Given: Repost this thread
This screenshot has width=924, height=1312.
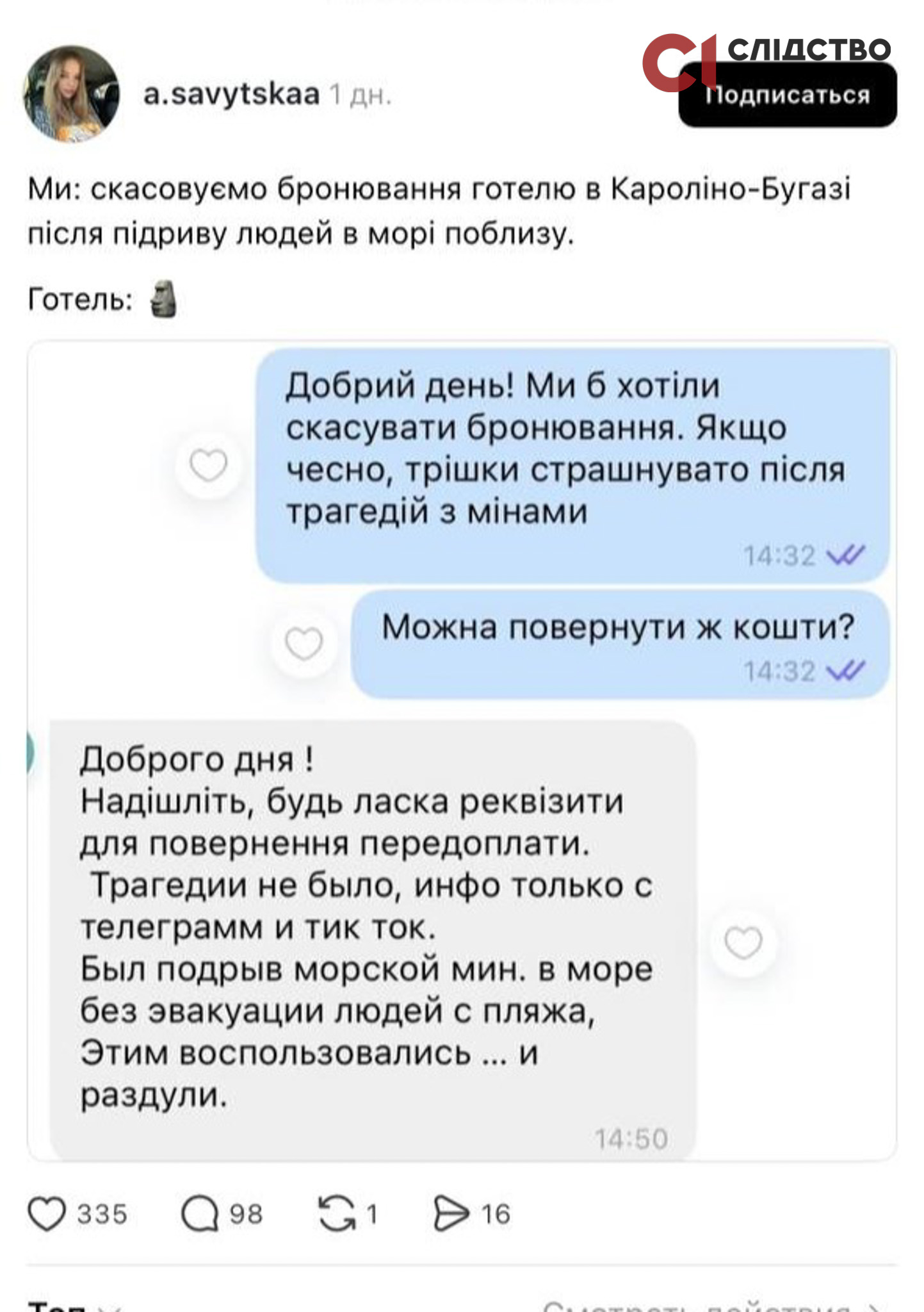Looking at the screenshot, I should [337, 1214].
